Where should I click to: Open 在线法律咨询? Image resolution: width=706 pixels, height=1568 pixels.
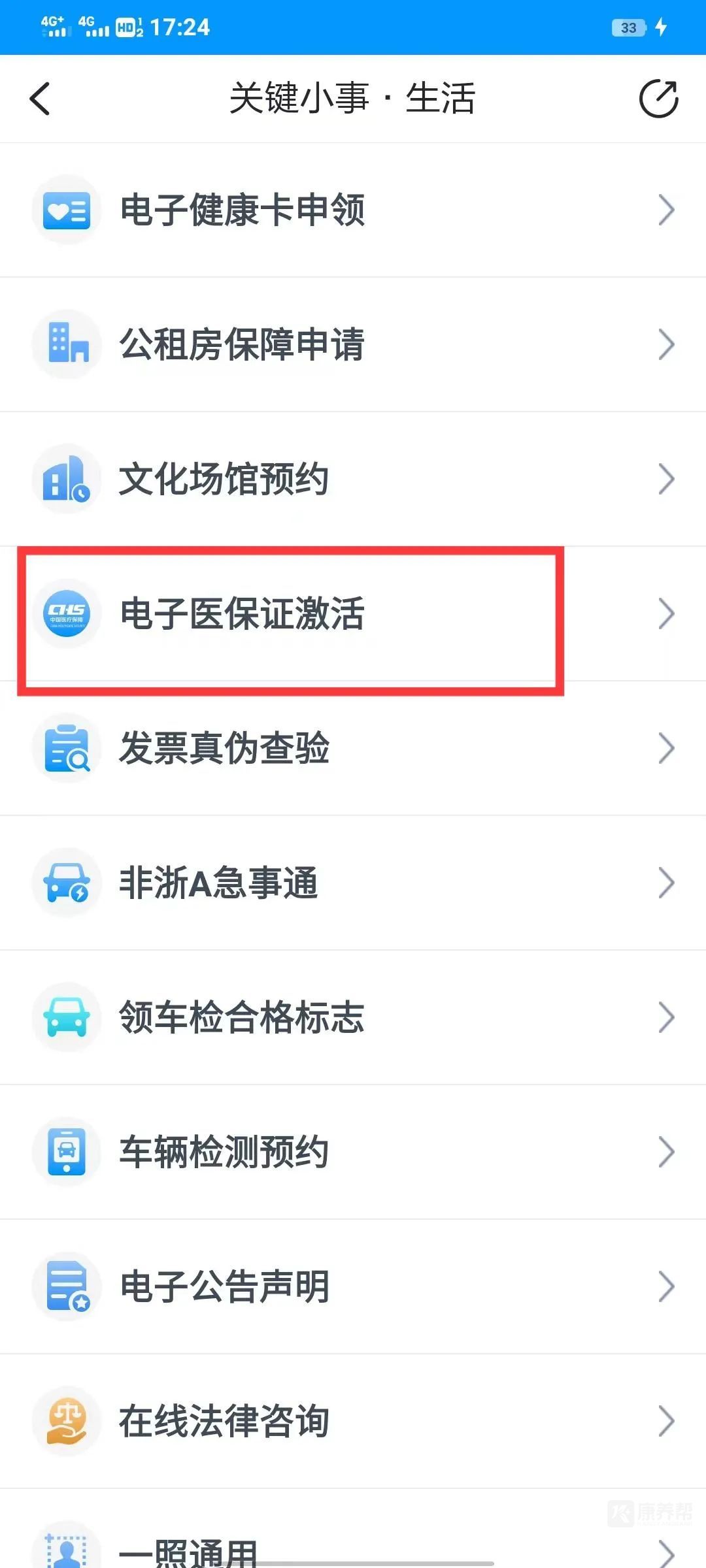353,1421
